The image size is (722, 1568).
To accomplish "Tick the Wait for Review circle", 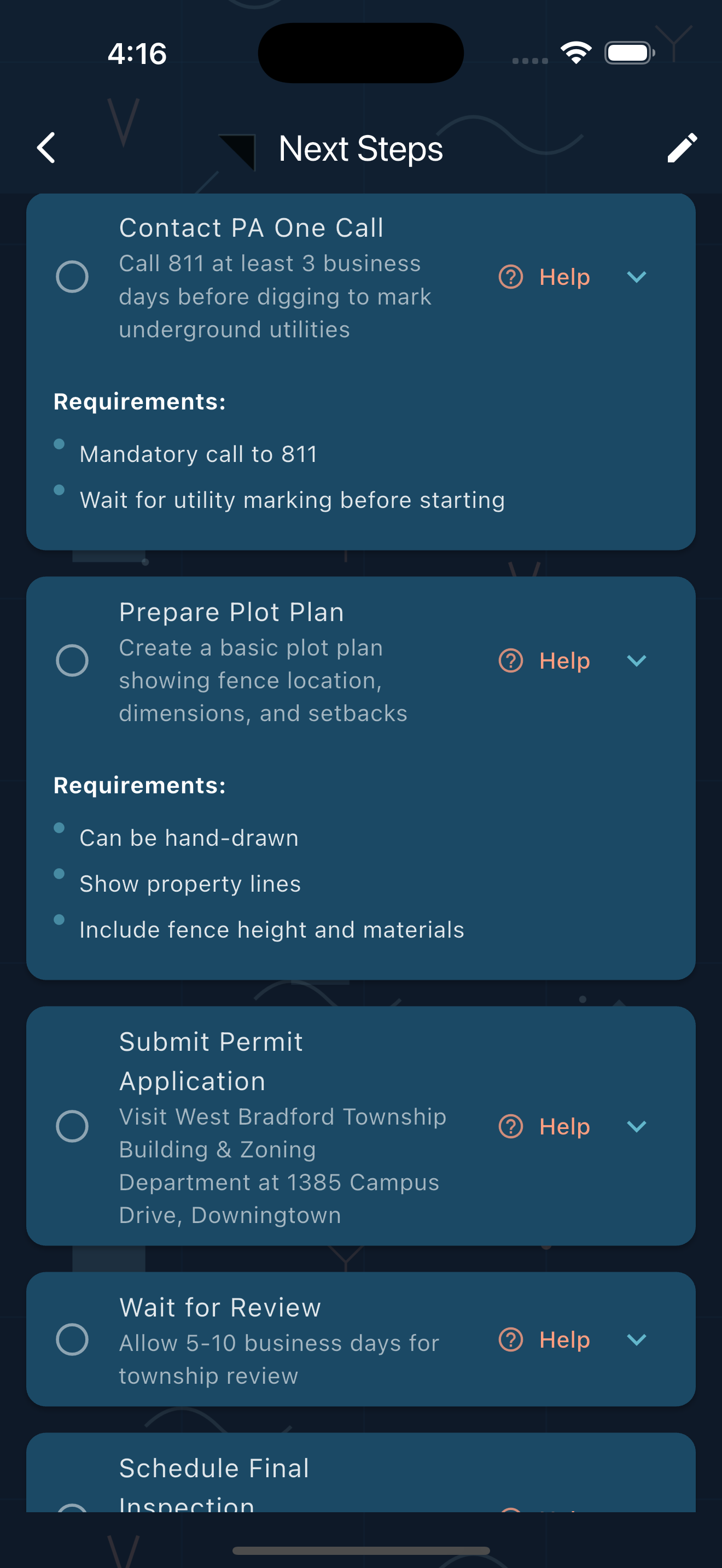I will click(72, 1339).
